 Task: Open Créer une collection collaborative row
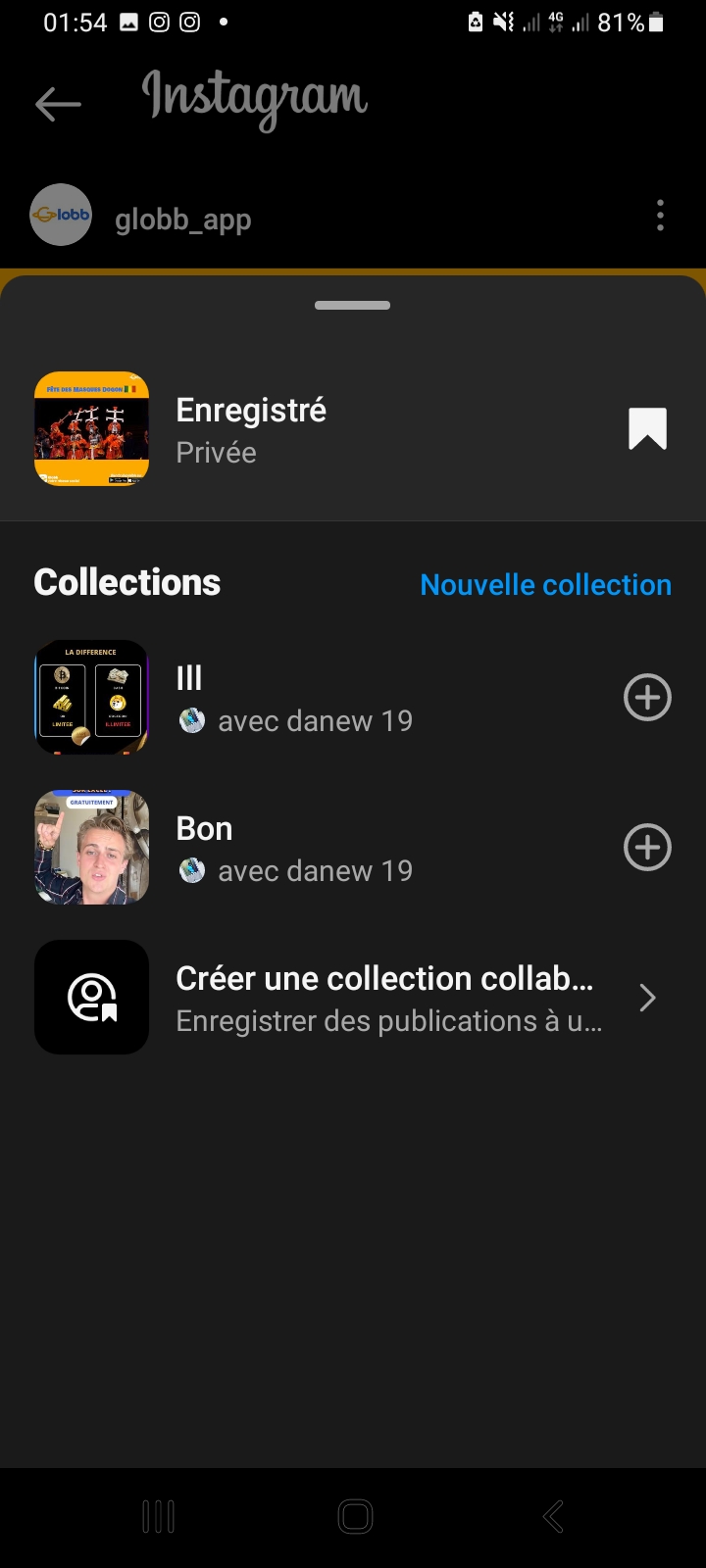tap(353, 998)
